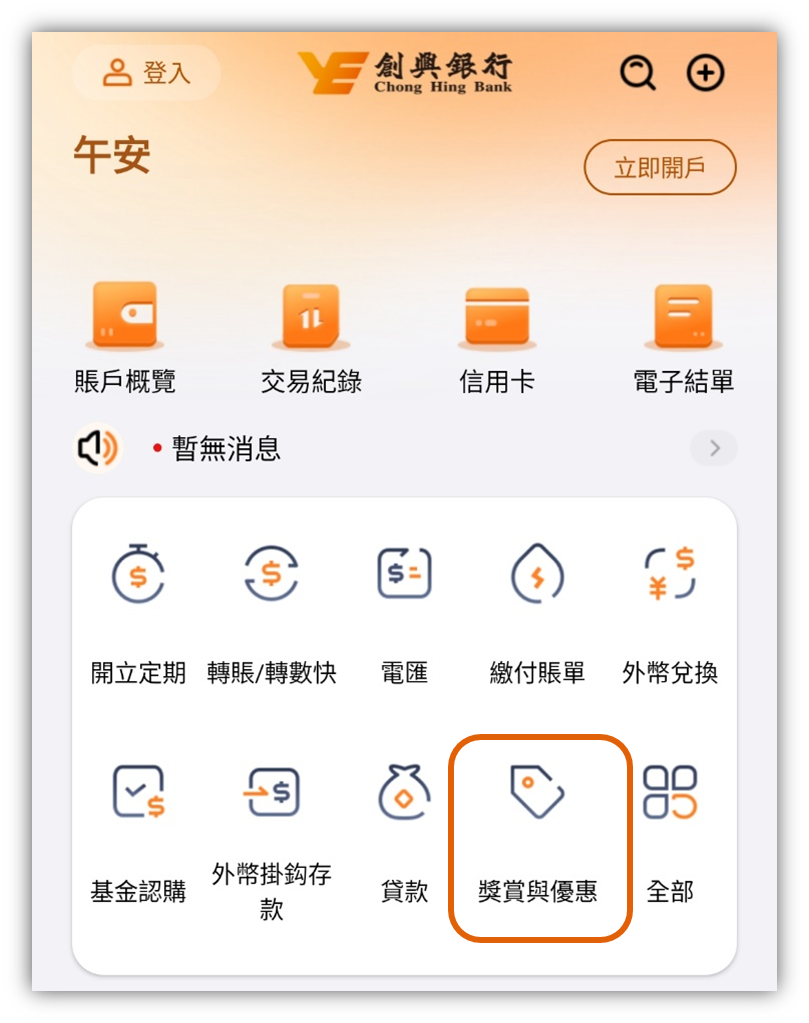Open 繳付賬單 bill payment

point(537,612)
